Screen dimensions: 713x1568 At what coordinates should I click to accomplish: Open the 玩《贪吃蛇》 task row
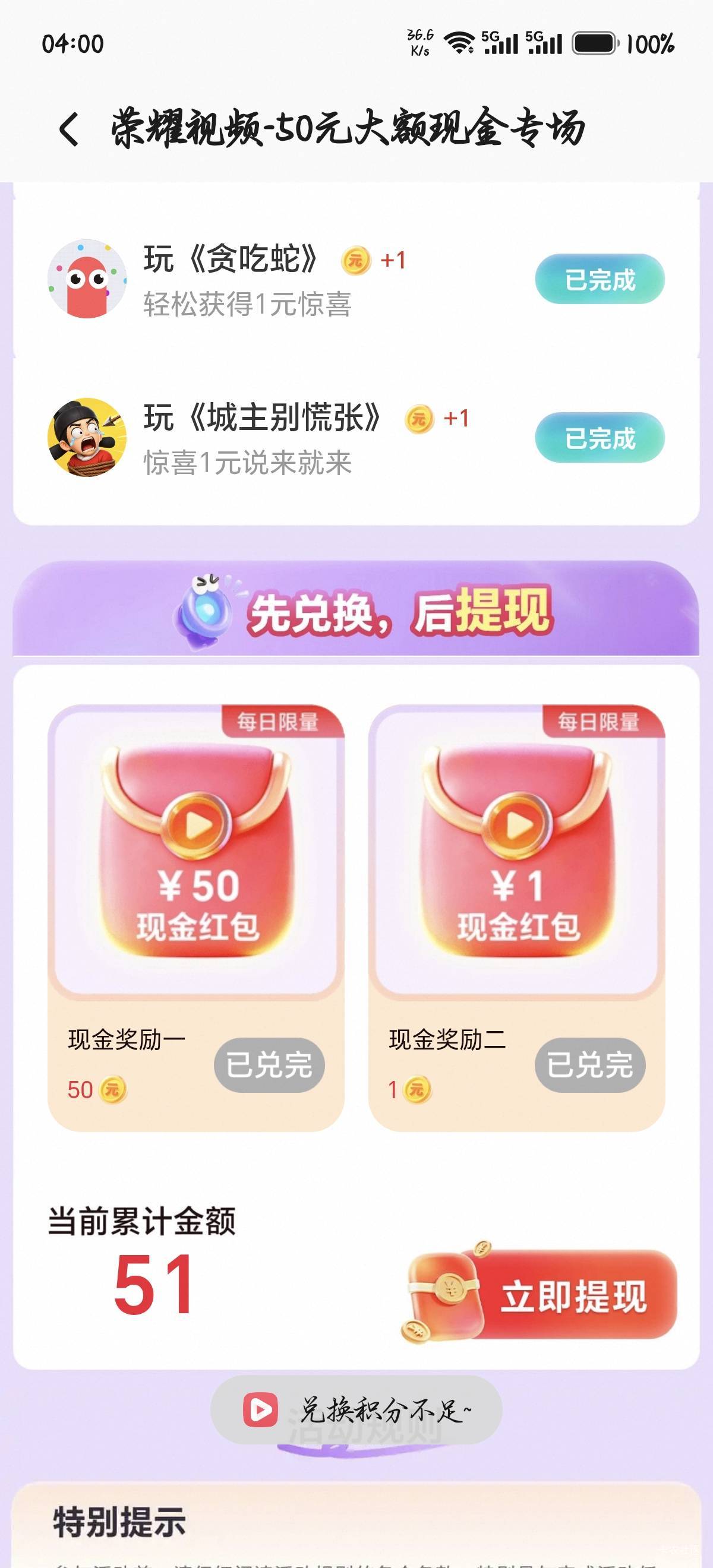click(356, 279)
